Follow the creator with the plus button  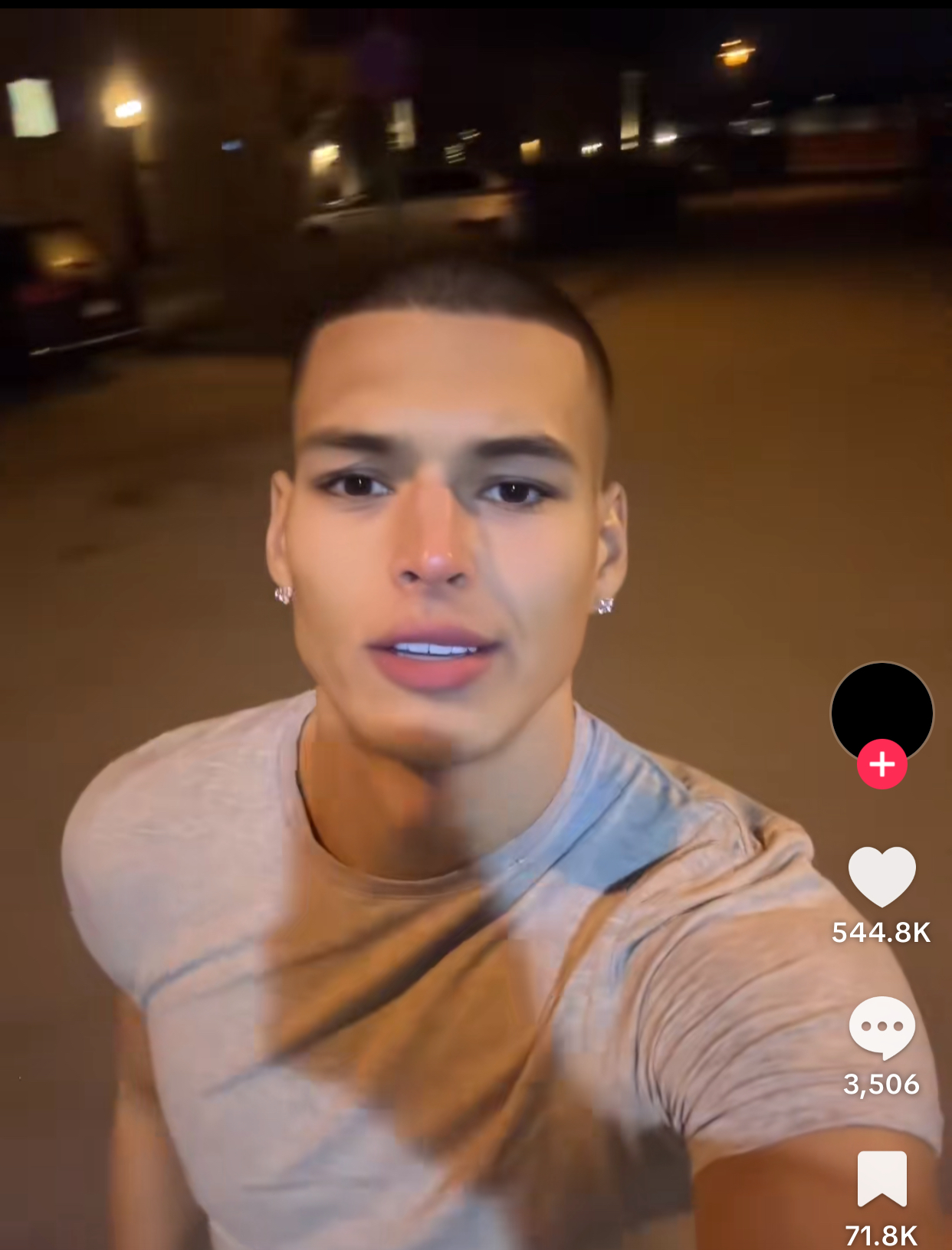(881, 764)
